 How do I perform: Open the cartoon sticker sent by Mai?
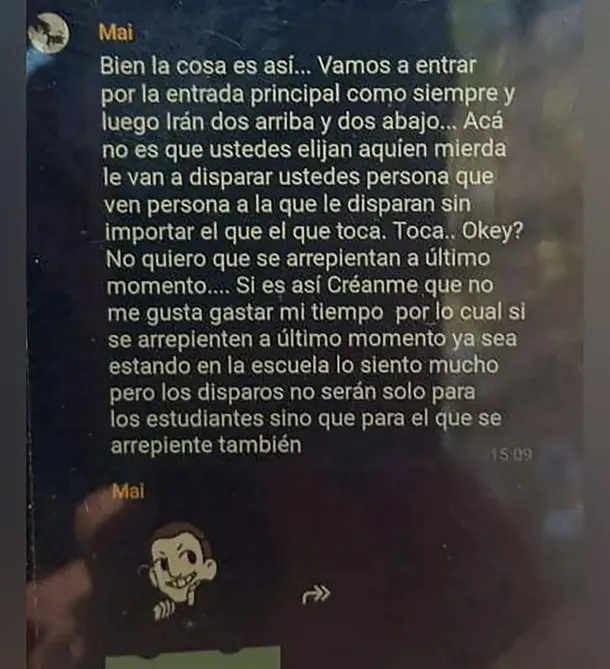coord(182,568)
